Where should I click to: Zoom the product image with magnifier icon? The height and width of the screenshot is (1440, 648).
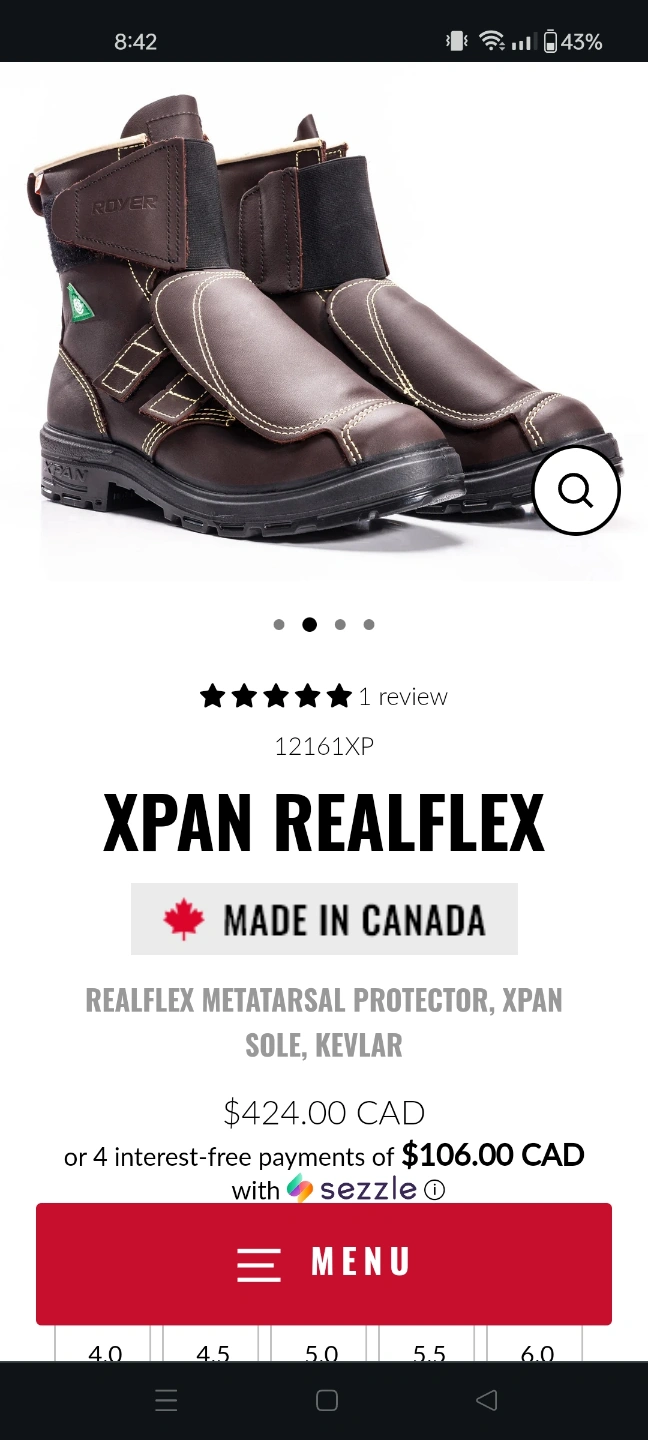(576, 490)
